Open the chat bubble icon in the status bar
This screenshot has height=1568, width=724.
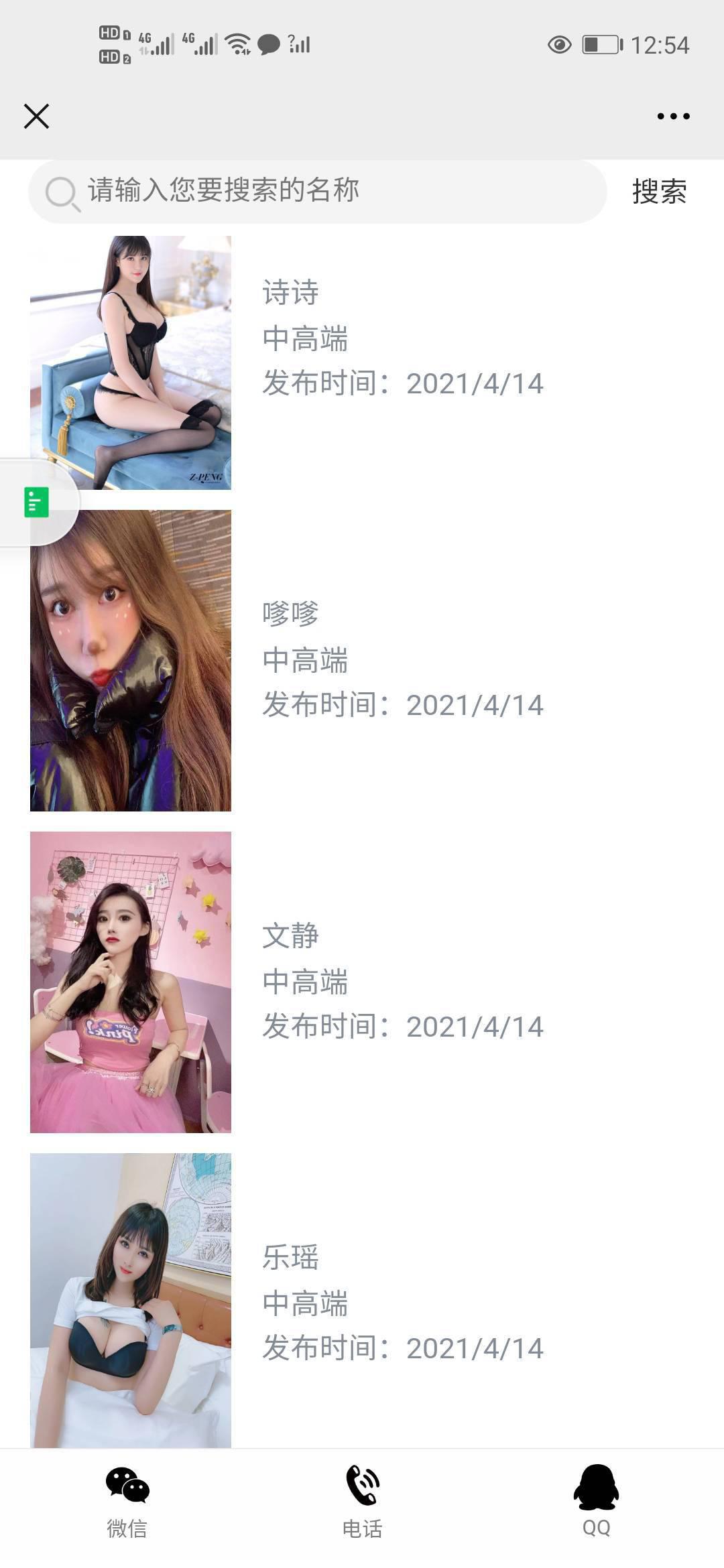pyautogui.click(x=267, y=44)
